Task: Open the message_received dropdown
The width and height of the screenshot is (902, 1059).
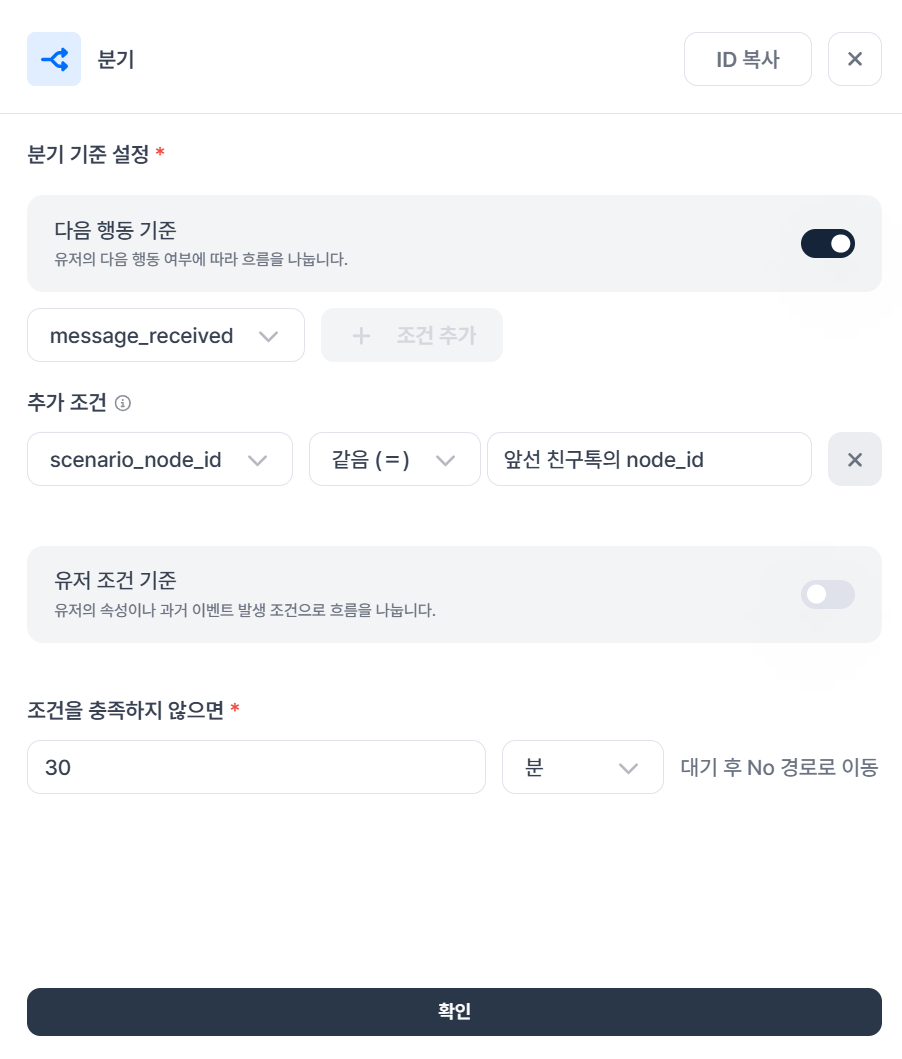Action: point(165,335)
